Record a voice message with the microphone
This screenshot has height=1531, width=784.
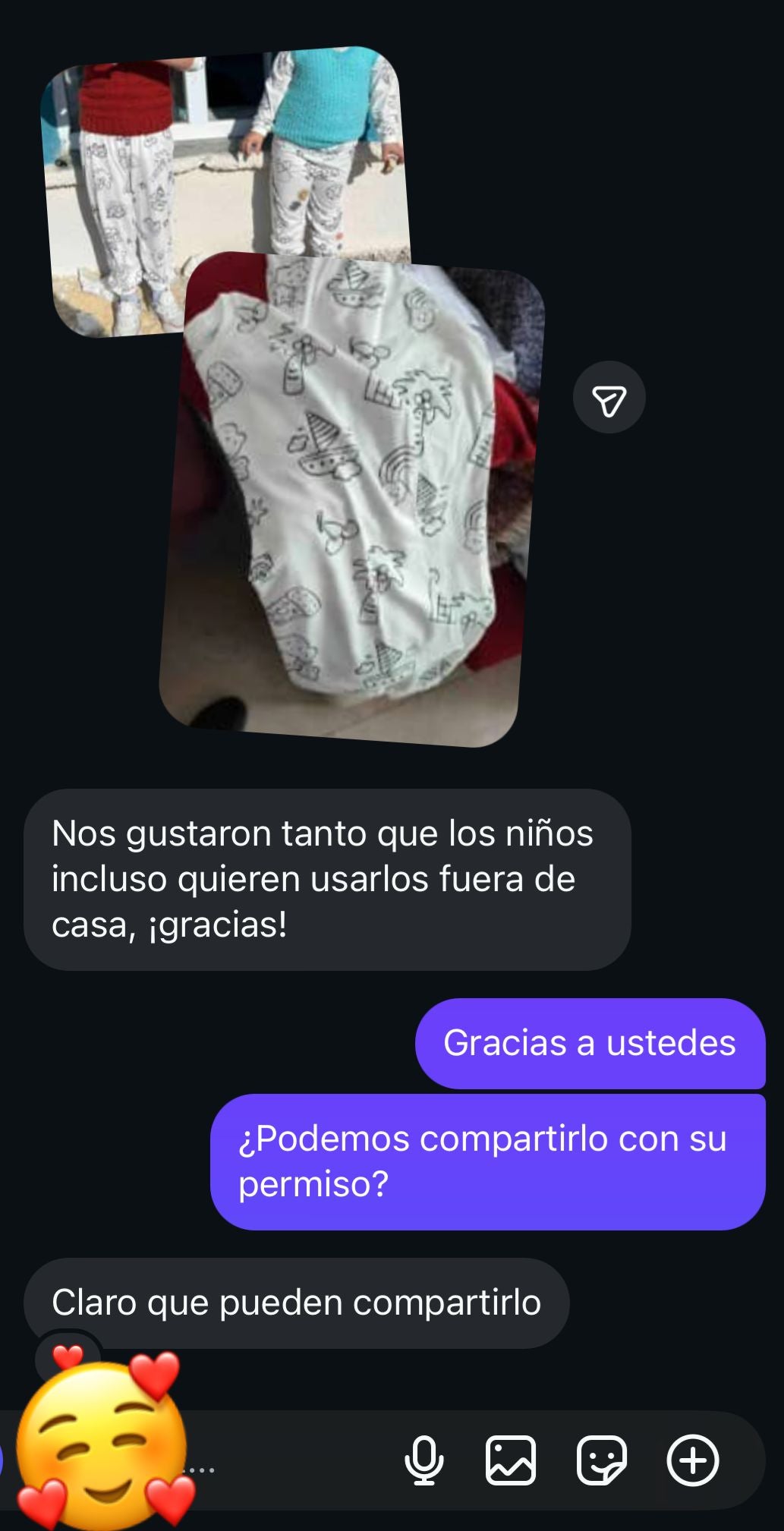click(x=423, y=1460)
